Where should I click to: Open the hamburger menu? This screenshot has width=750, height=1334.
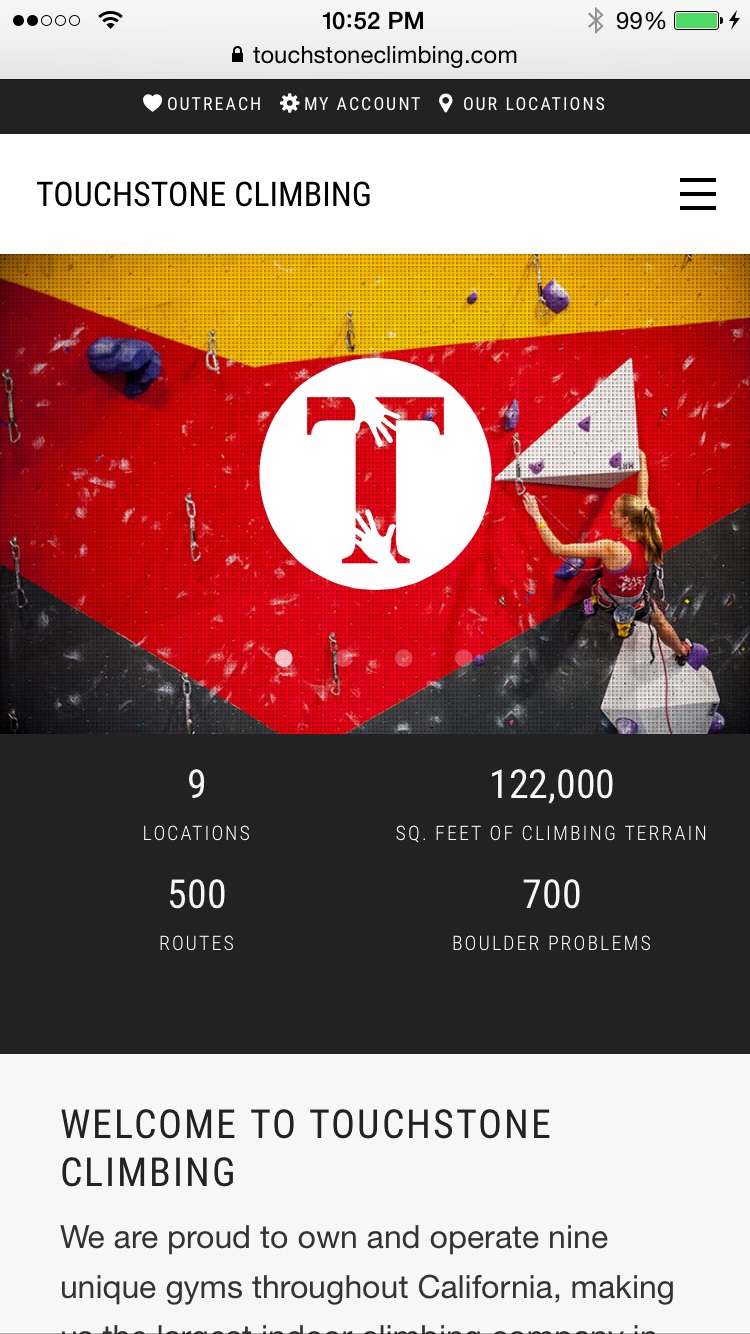coord(698,194)
